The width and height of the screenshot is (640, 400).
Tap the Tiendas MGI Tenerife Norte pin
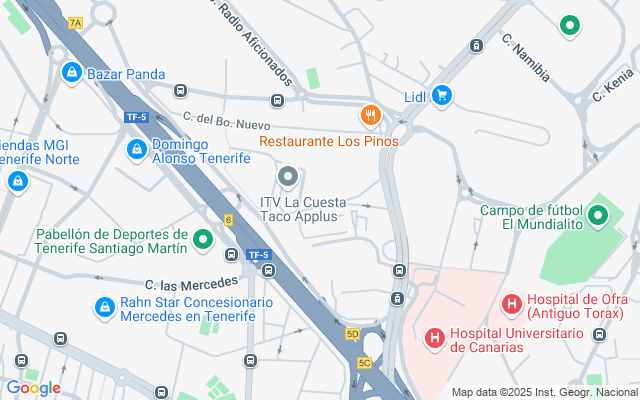18,181
